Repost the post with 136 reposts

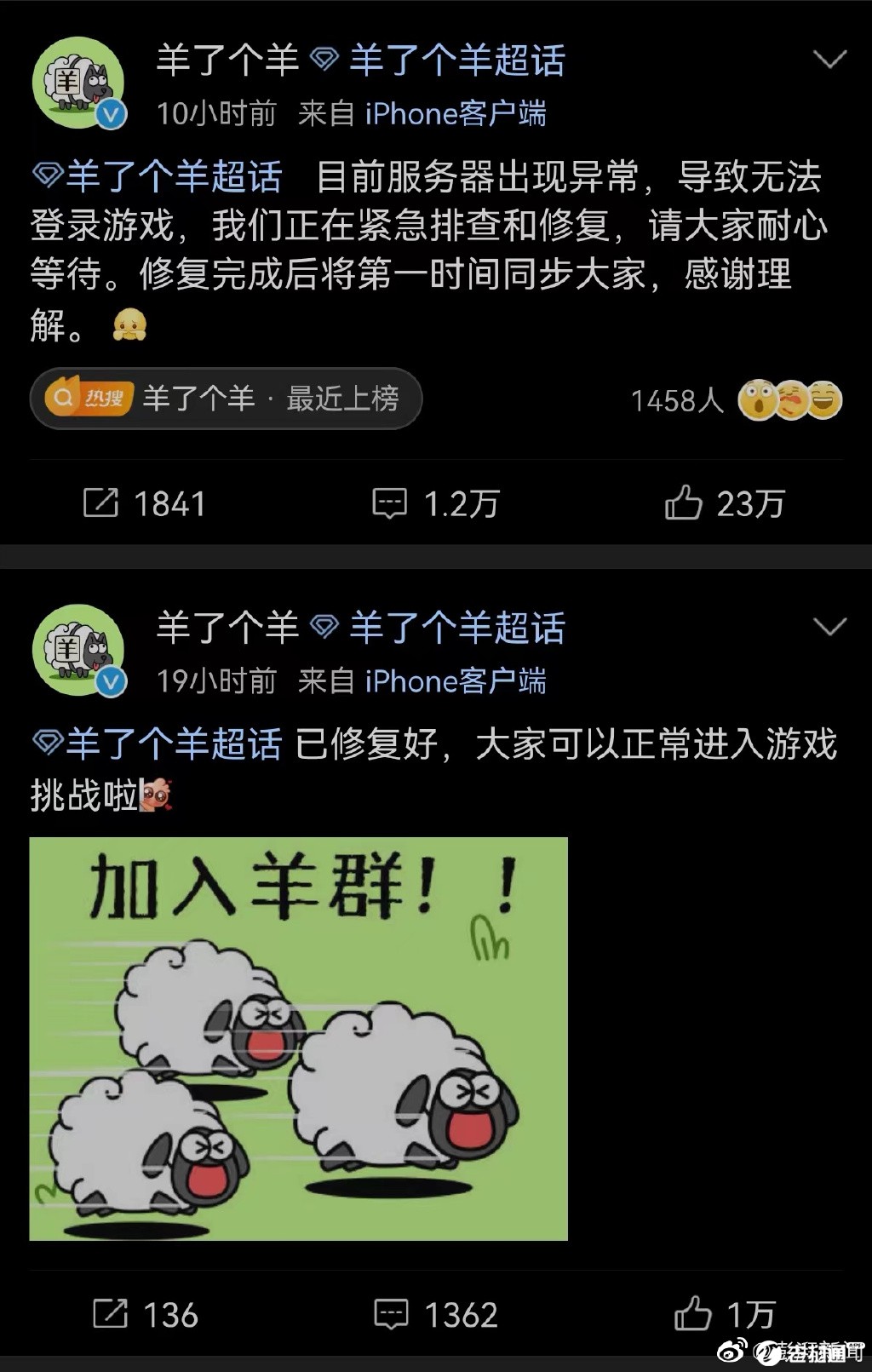coord(145,1314)
